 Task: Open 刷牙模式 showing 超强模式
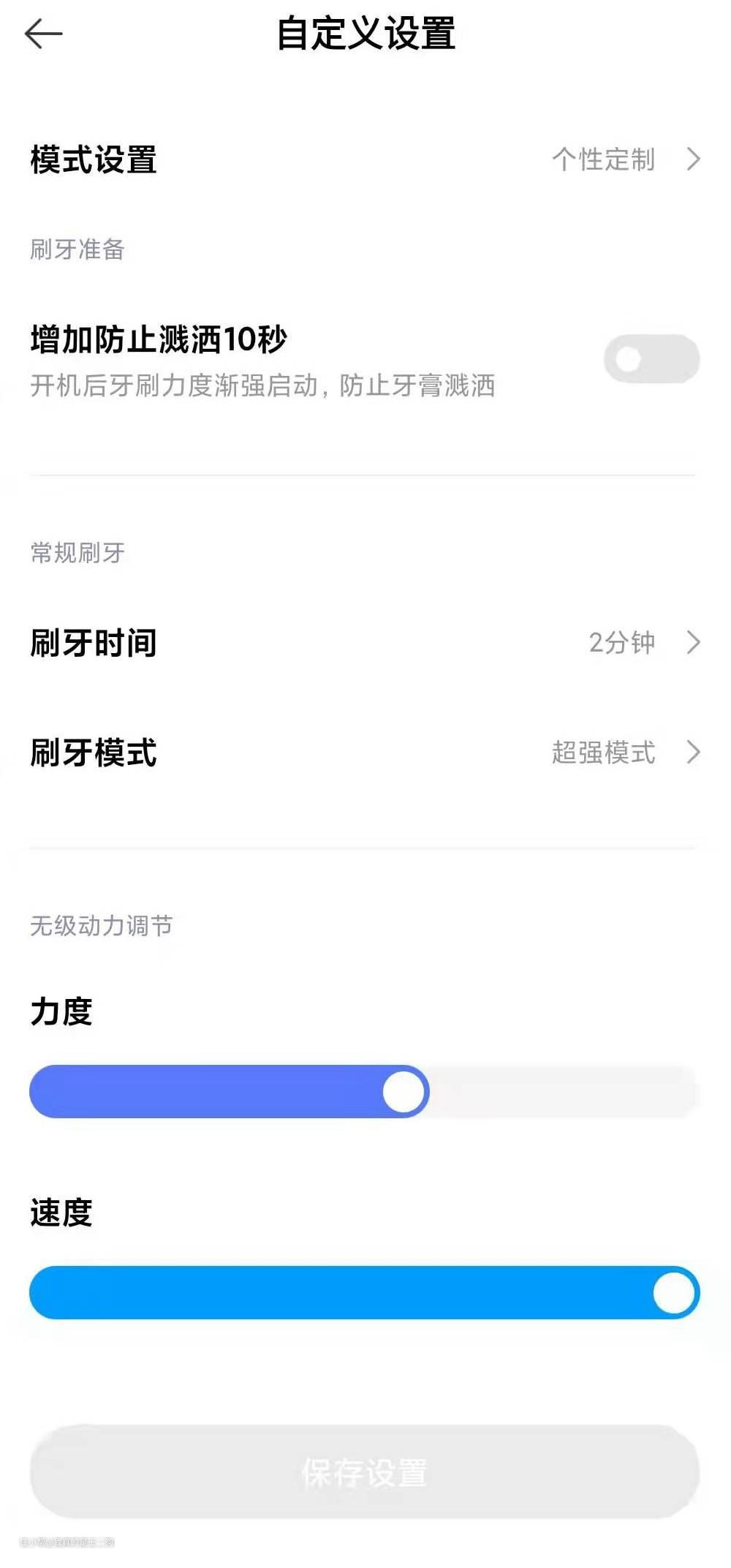point(365,753)
